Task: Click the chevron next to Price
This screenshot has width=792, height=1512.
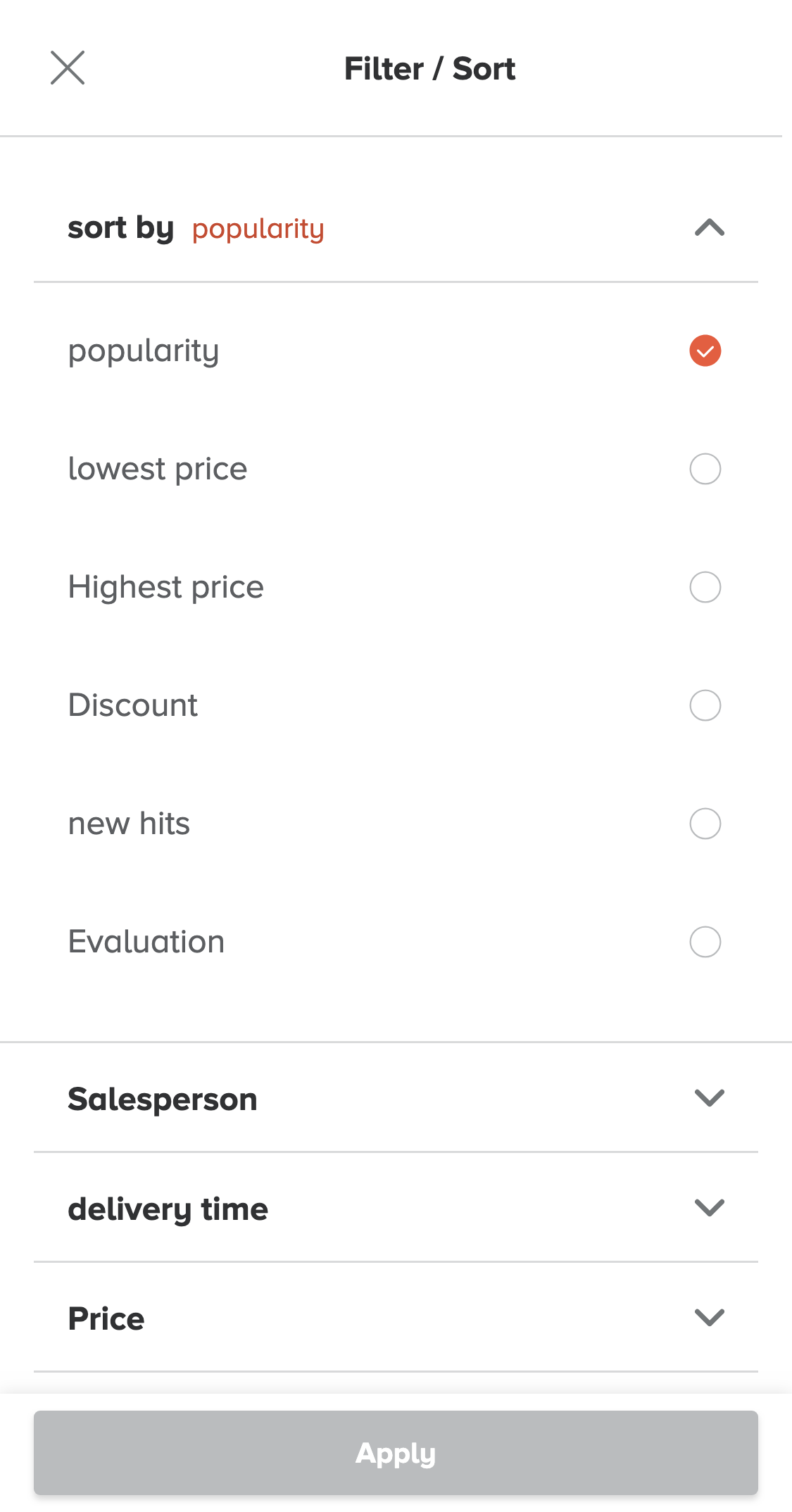Action: 710,1317
